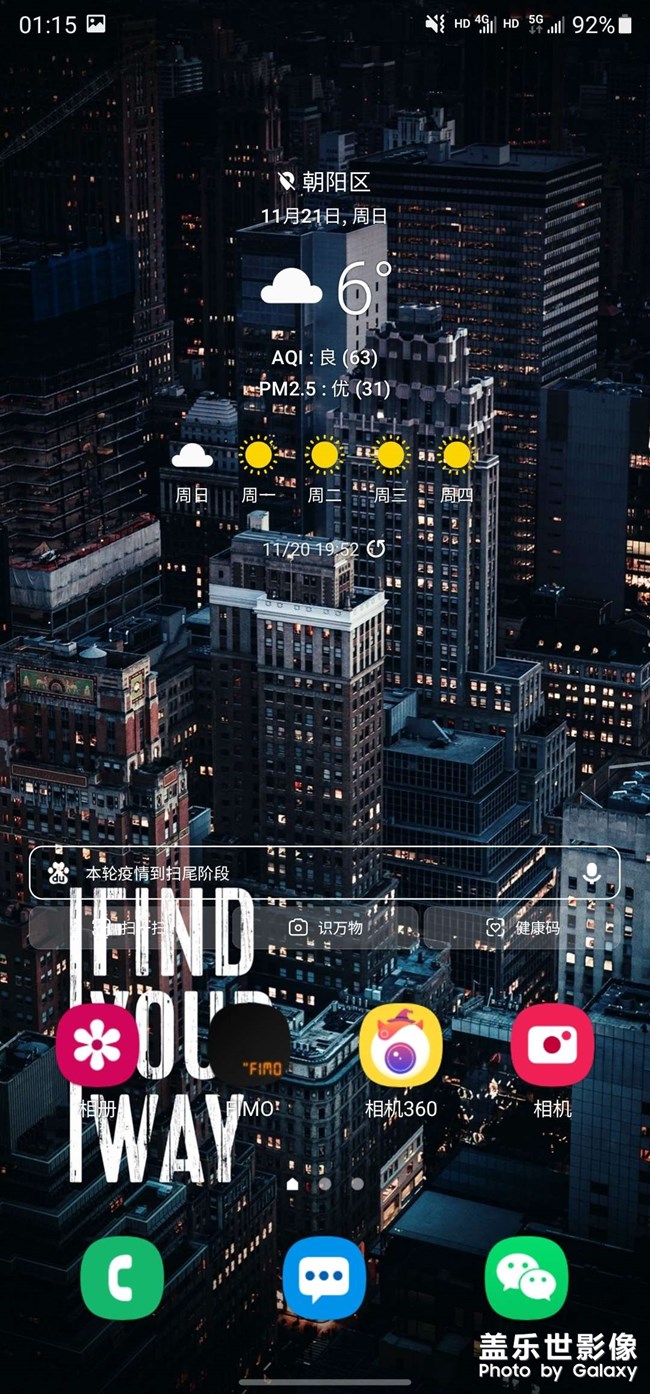Launch the FIMO camera app
The width and height of the screenshot is (650, 1394).
coord(250,1046)
